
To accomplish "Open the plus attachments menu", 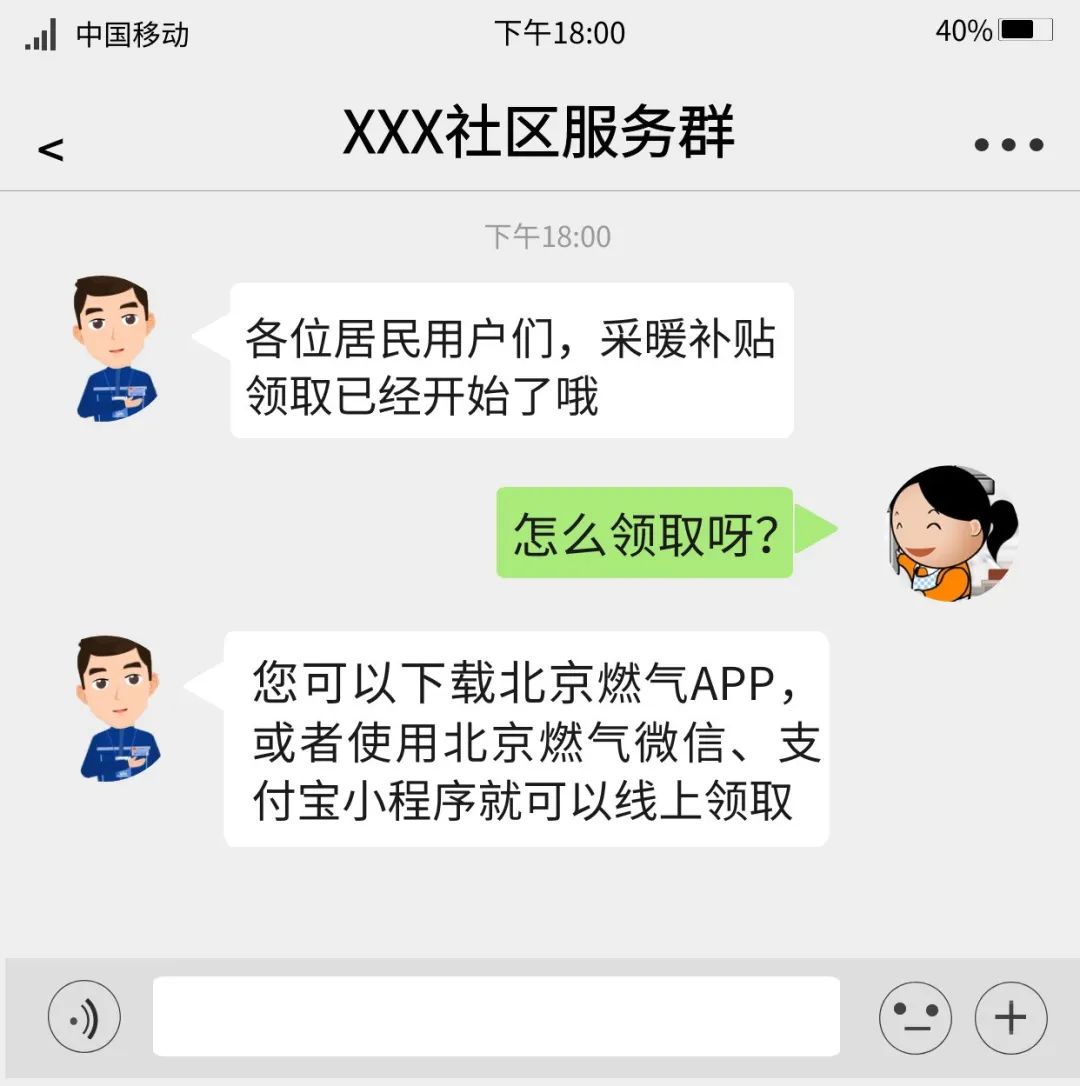I will 1011,1018.
